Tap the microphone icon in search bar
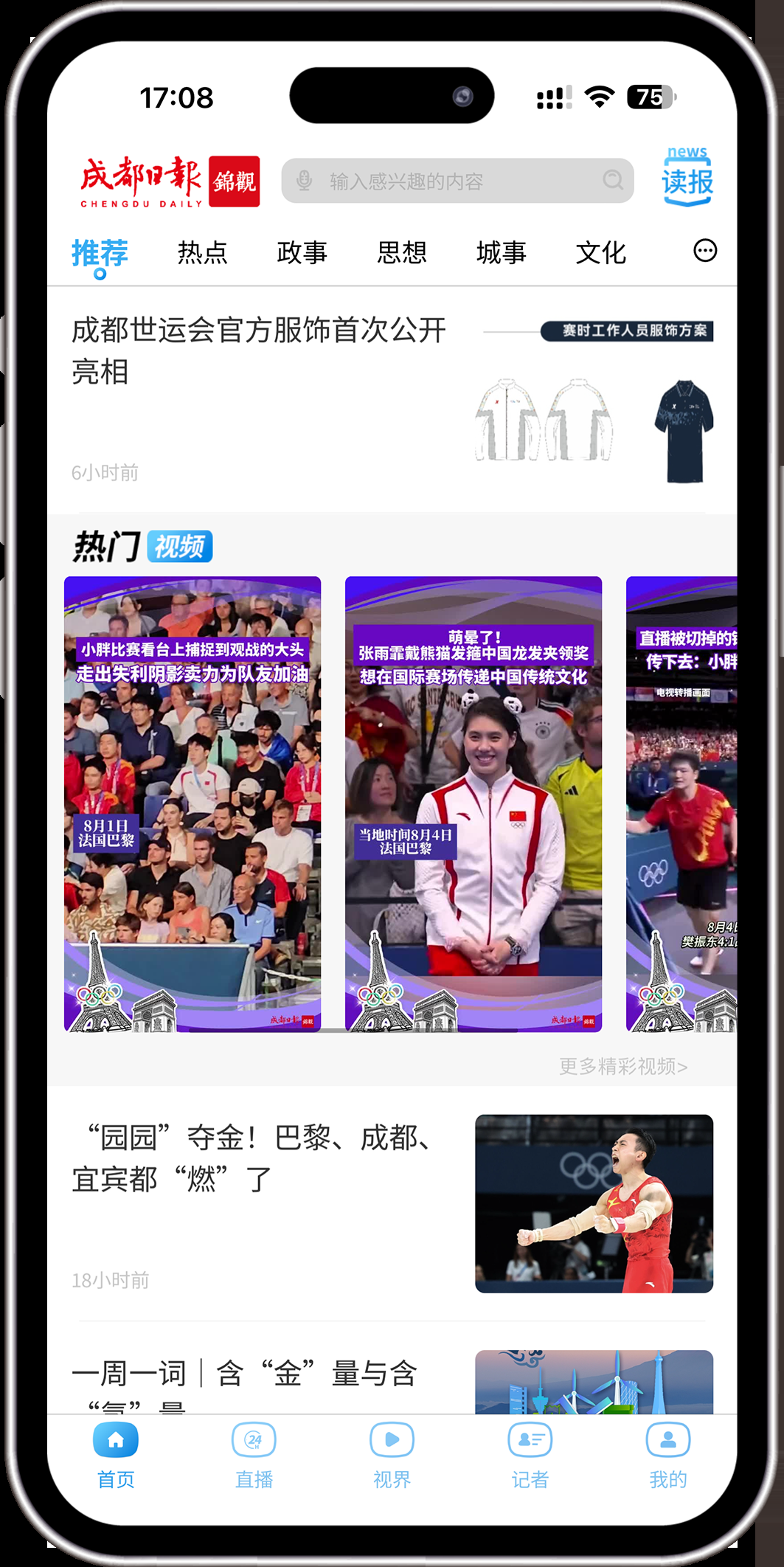This screenshot has width=784, height=1567. pyautogui.click(x=304, y=181)
